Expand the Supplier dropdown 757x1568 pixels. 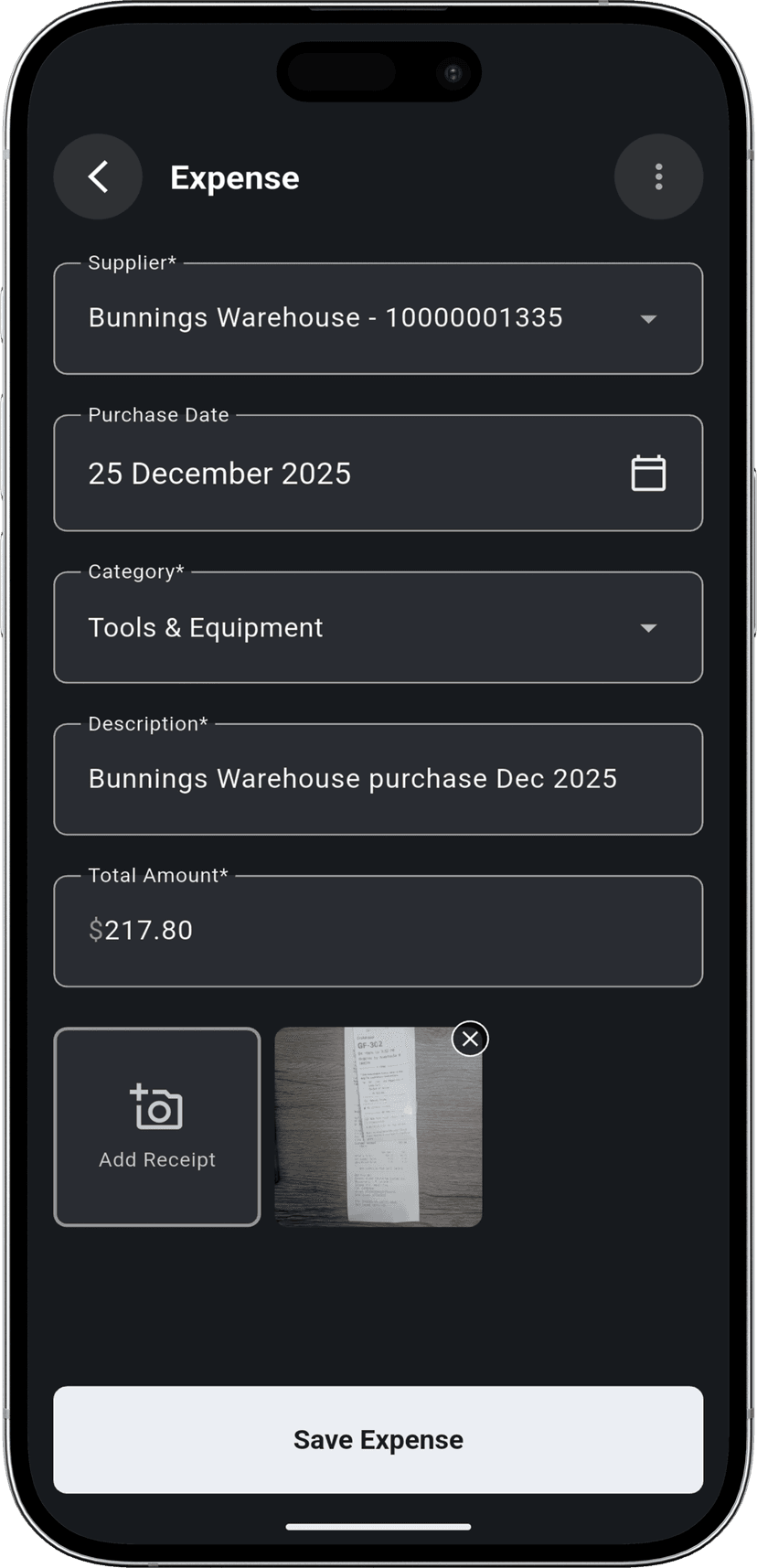648,319
